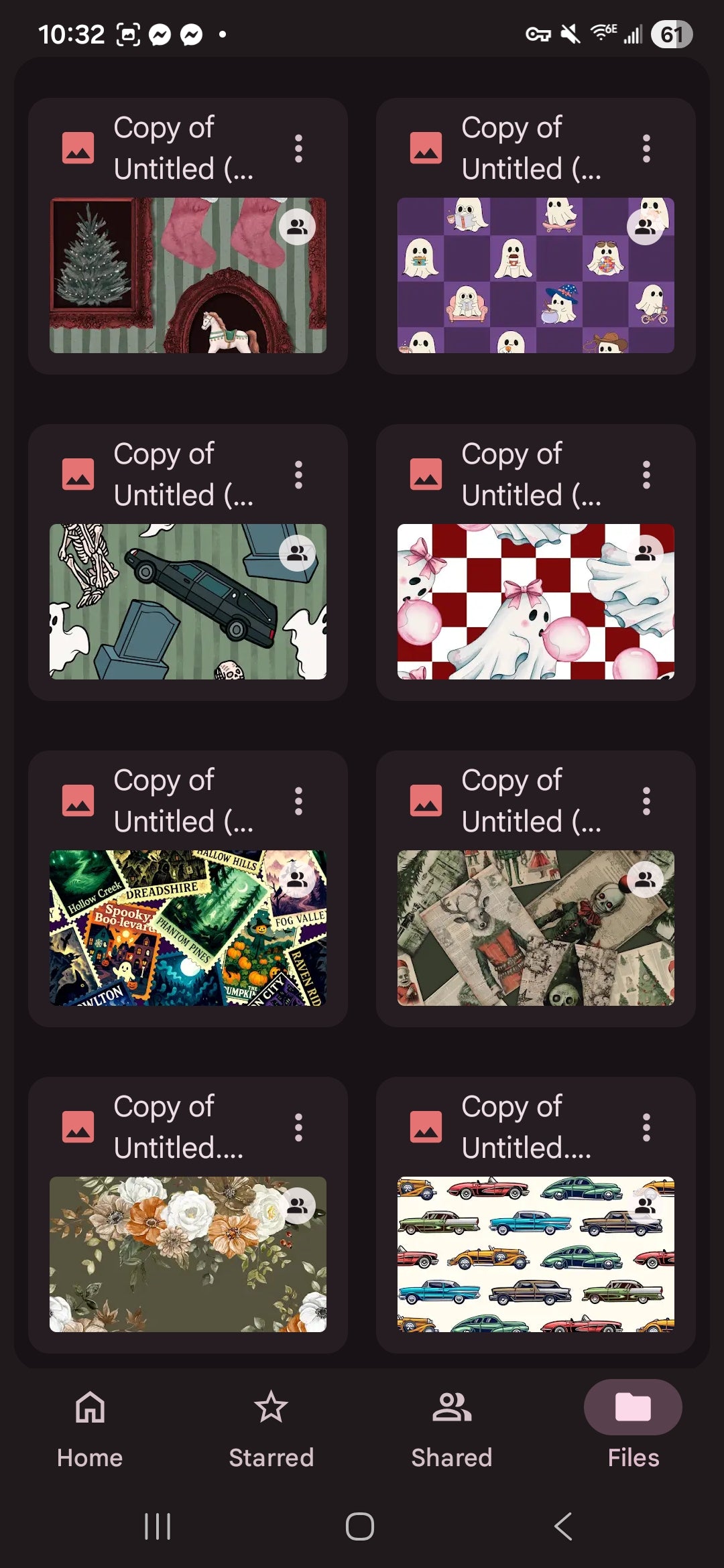The image size is (724, 1568).
Task: Open the Christmas tree and stockings image
Action: (x=188, y=275)
